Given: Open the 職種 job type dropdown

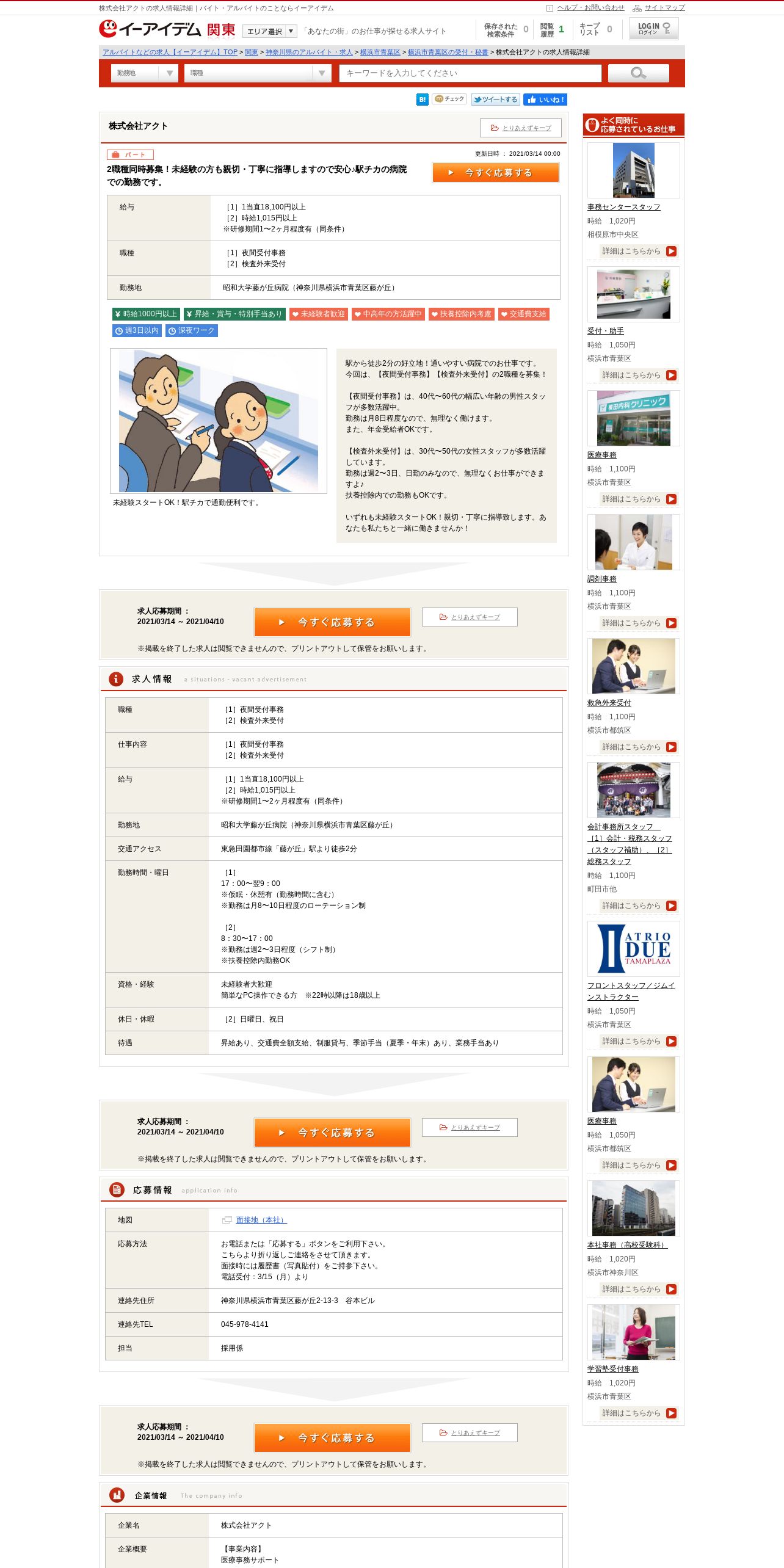Looking at the screenshot, I should pos(258,73).
